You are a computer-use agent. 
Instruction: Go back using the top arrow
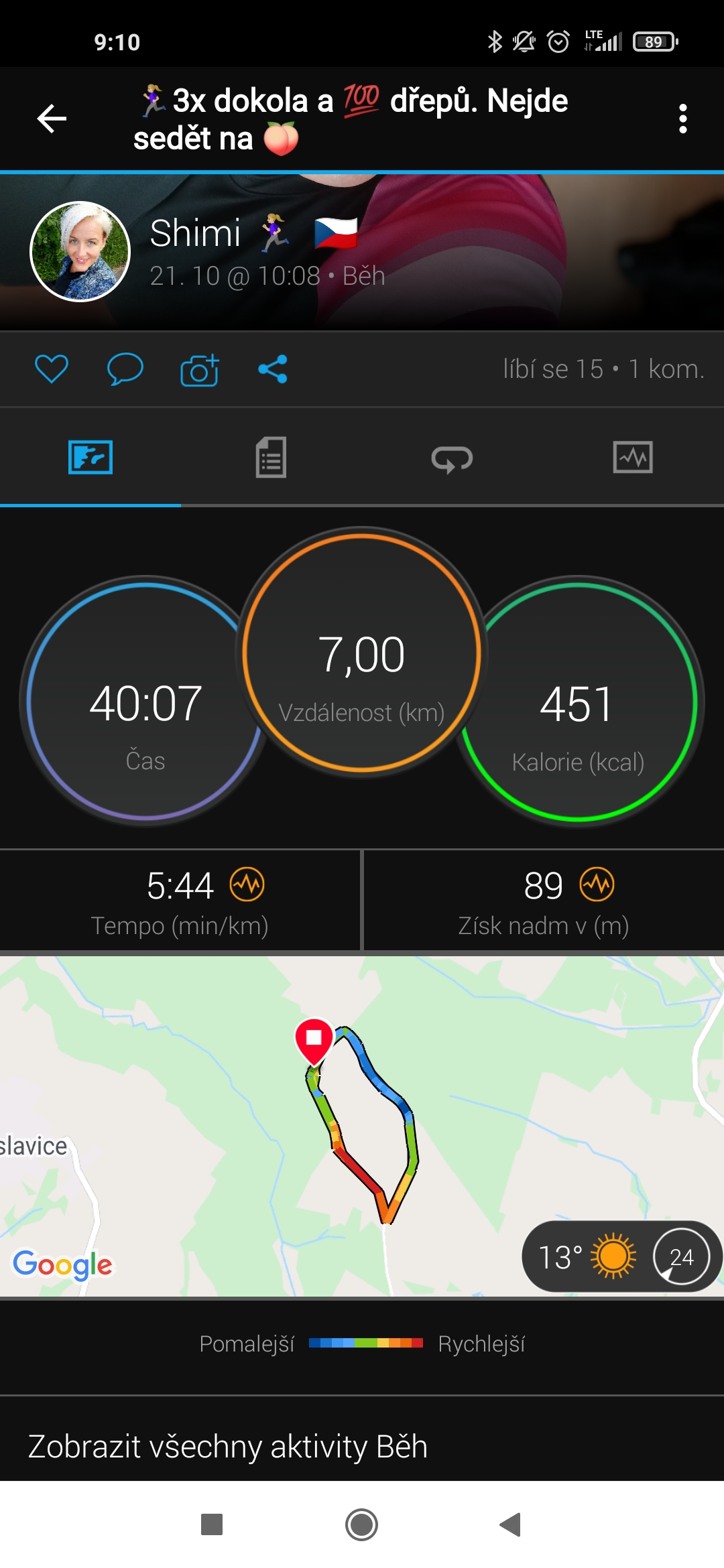tap(52, 119)
